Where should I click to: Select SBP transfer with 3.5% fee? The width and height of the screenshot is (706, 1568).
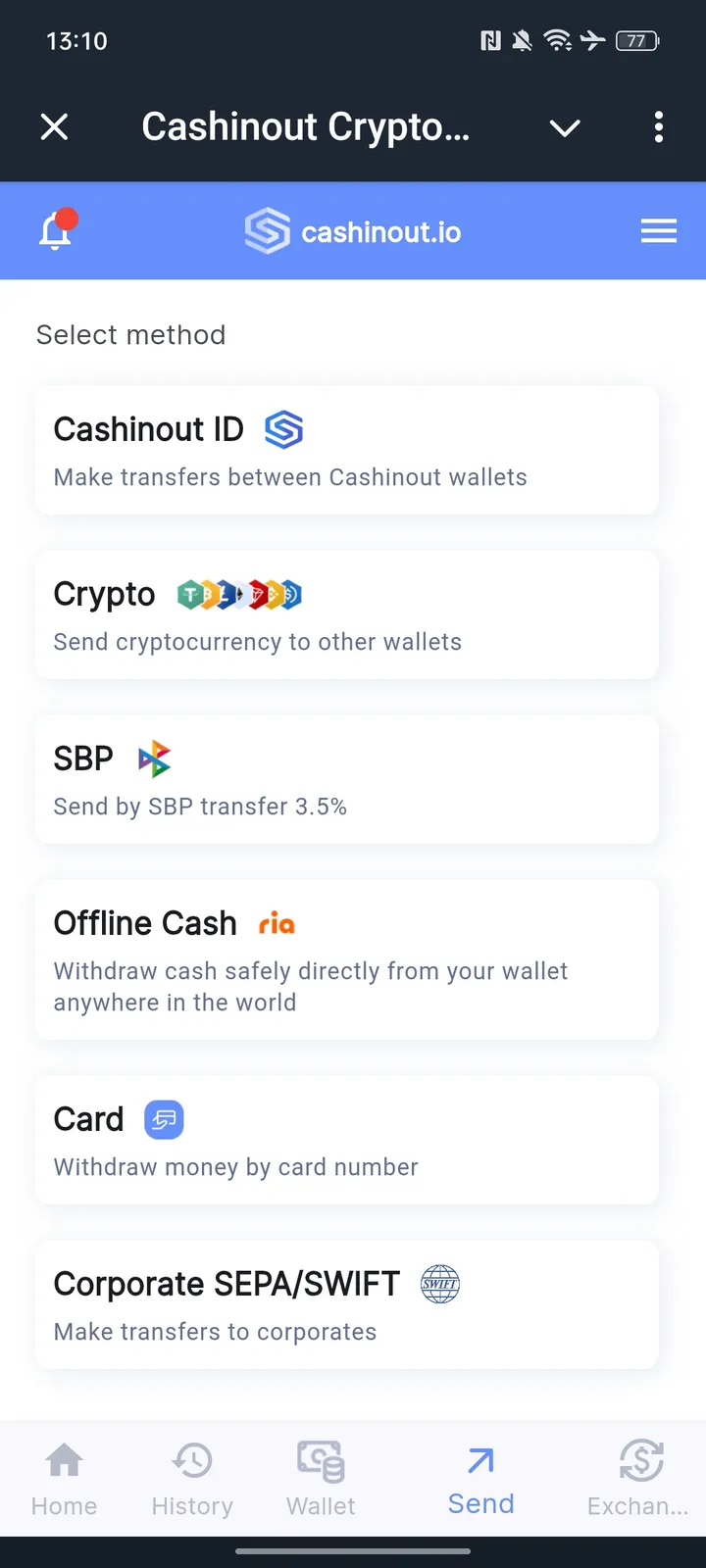pyautogui.click(x=346, y=779)
